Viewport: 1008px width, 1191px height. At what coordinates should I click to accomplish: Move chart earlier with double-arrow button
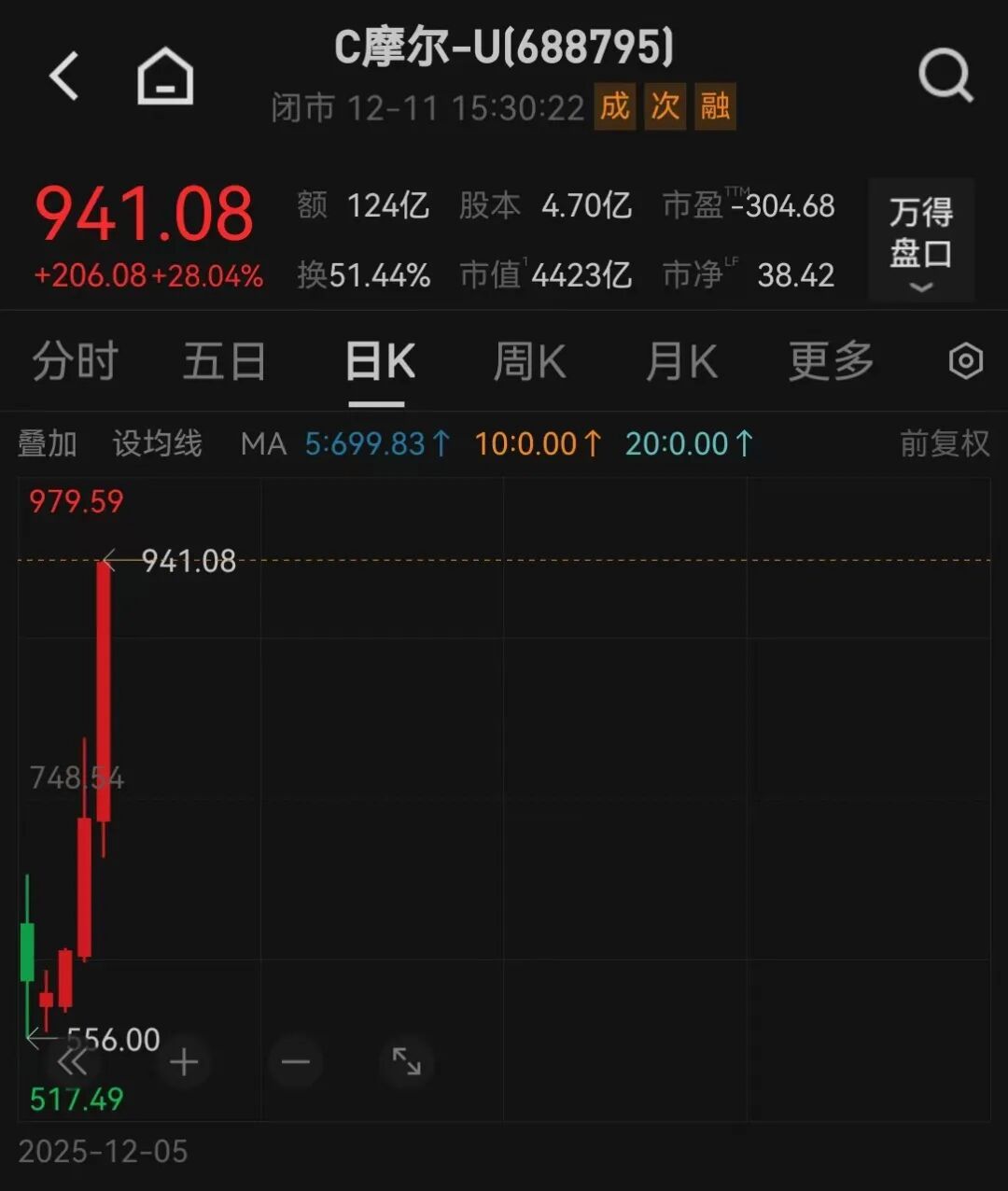72,1061
